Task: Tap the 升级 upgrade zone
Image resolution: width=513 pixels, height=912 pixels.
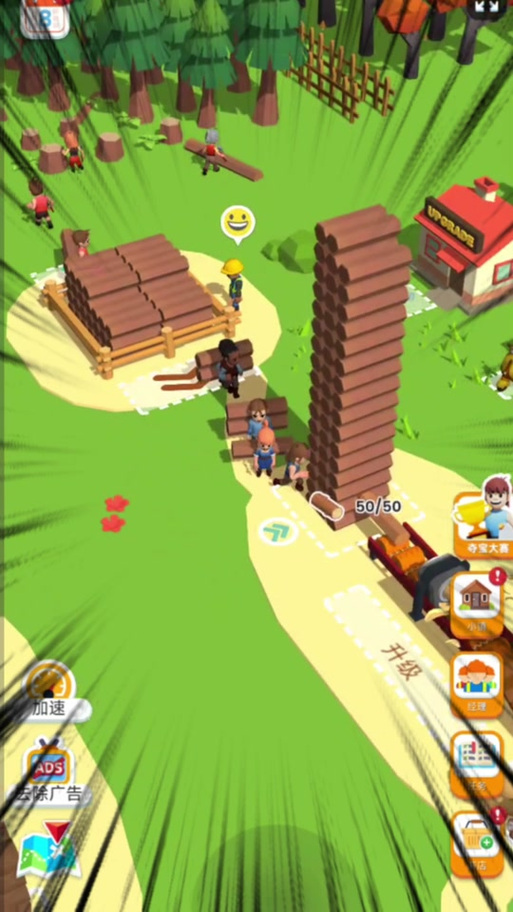Action: [401, 662]
